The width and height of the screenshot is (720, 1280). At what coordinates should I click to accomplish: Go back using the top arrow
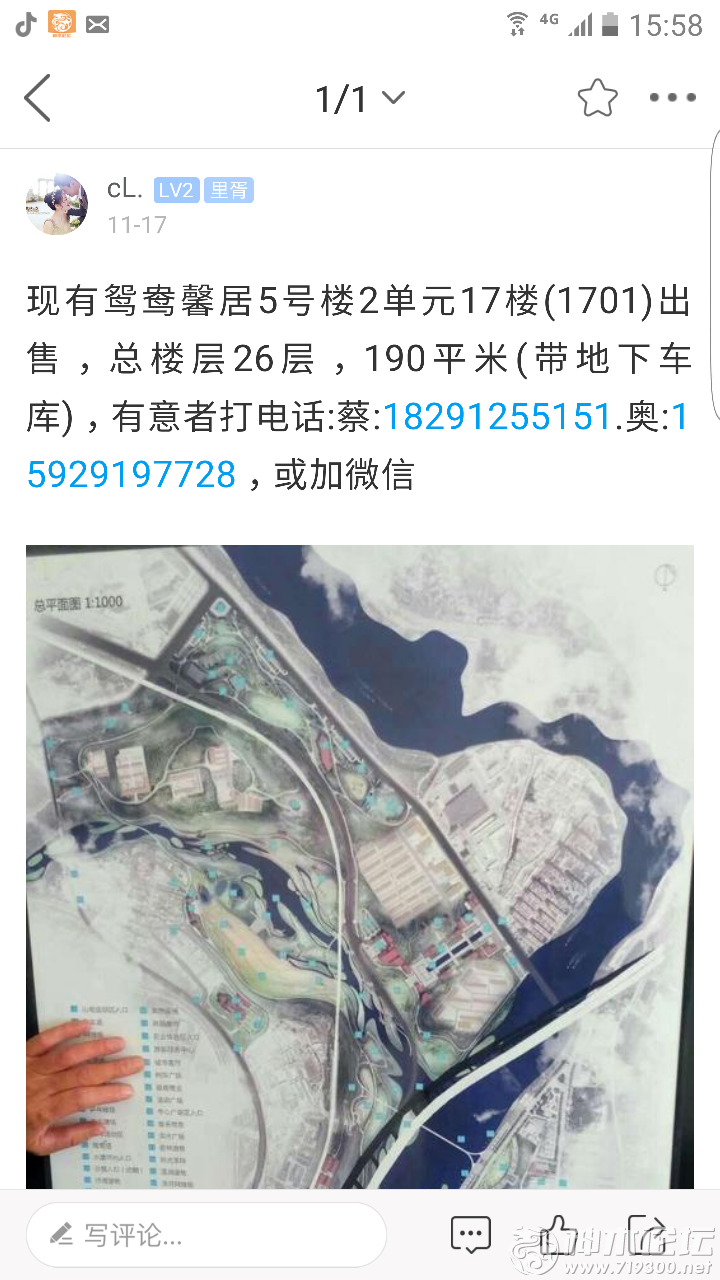coord(37,98)
